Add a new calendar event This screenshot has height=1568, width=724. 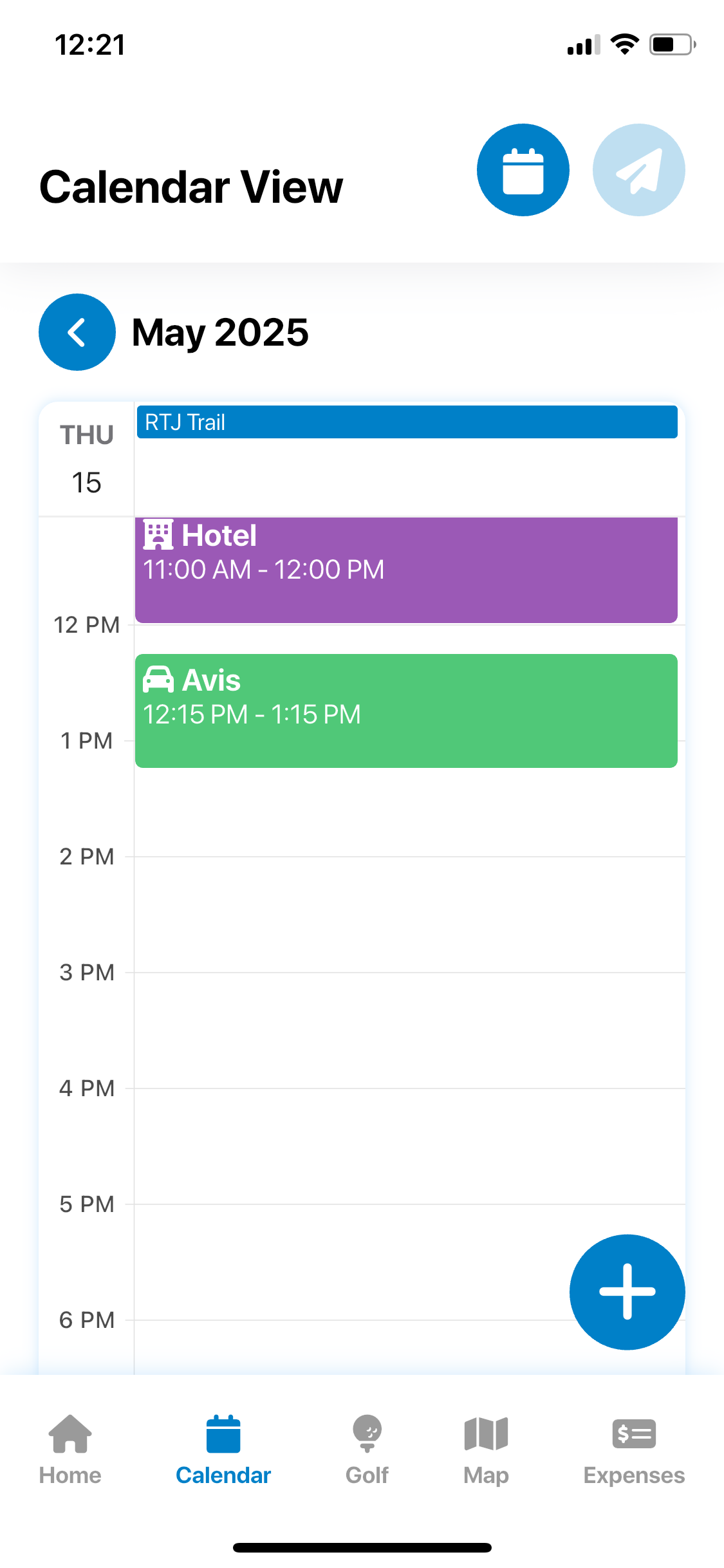(627, 1291)
